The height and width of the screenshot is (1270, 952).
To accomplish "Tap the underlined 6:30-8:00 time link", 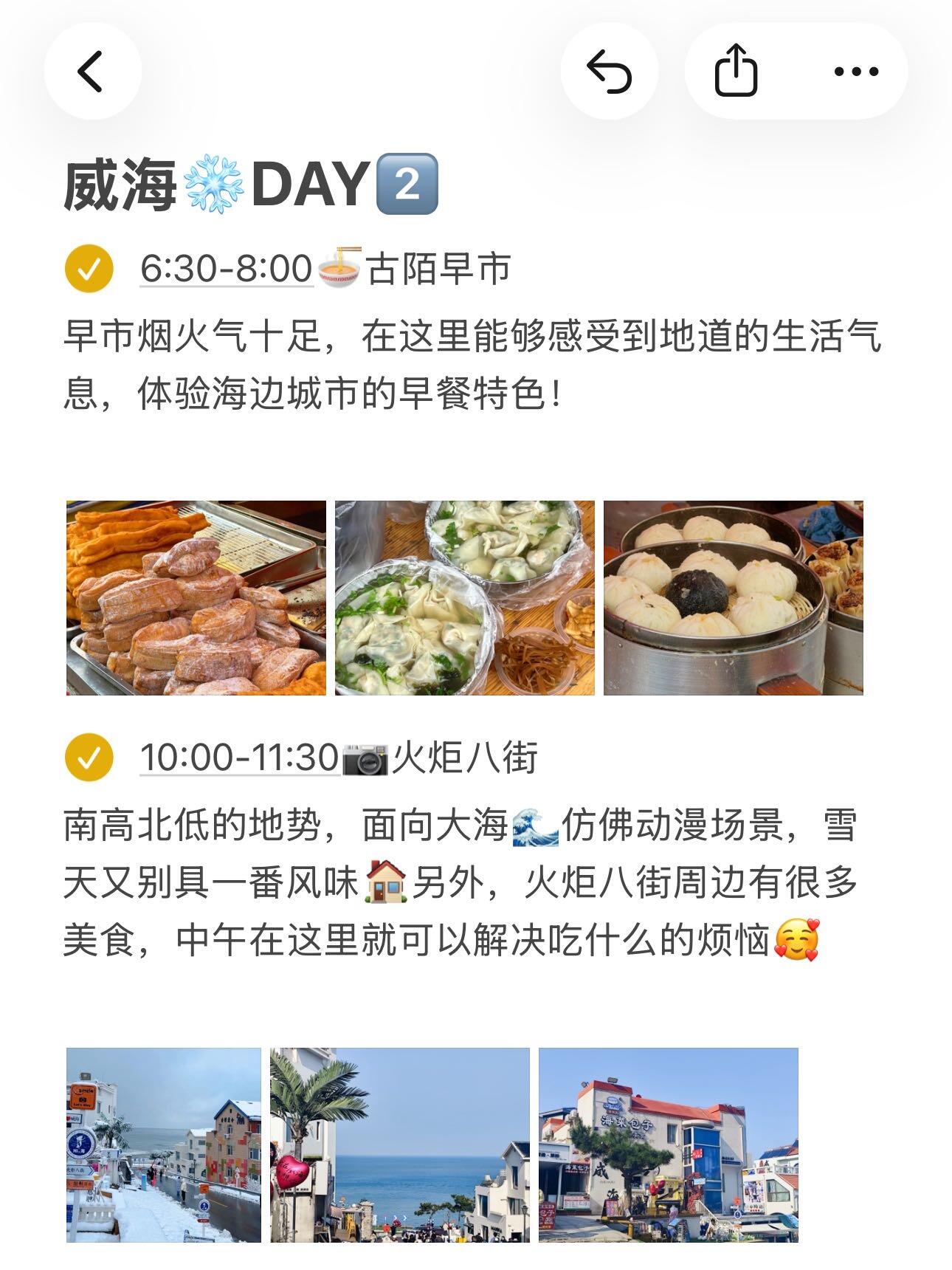I will 227,269.
